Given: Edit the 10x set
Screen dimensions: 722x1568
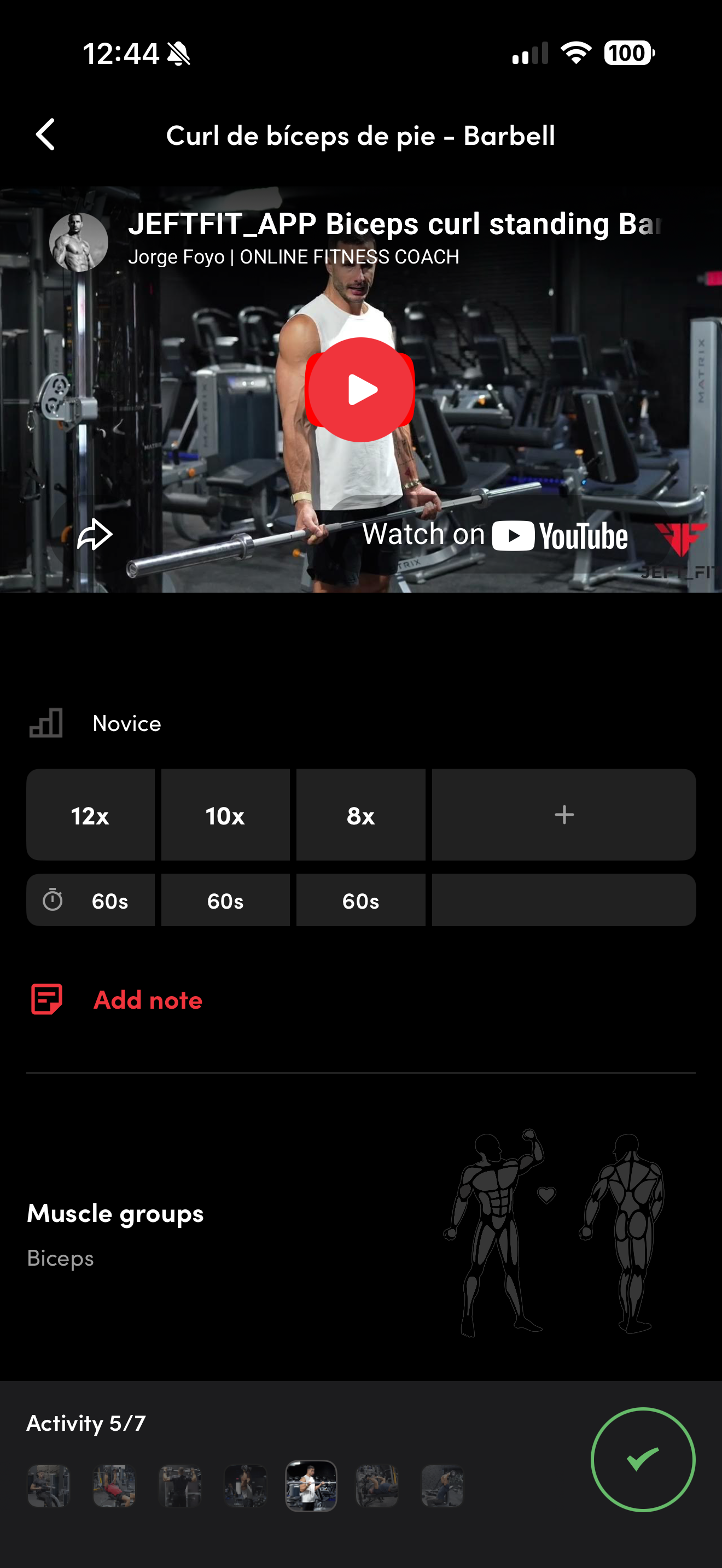Looking at the screenshot, I should coord(225,815).
